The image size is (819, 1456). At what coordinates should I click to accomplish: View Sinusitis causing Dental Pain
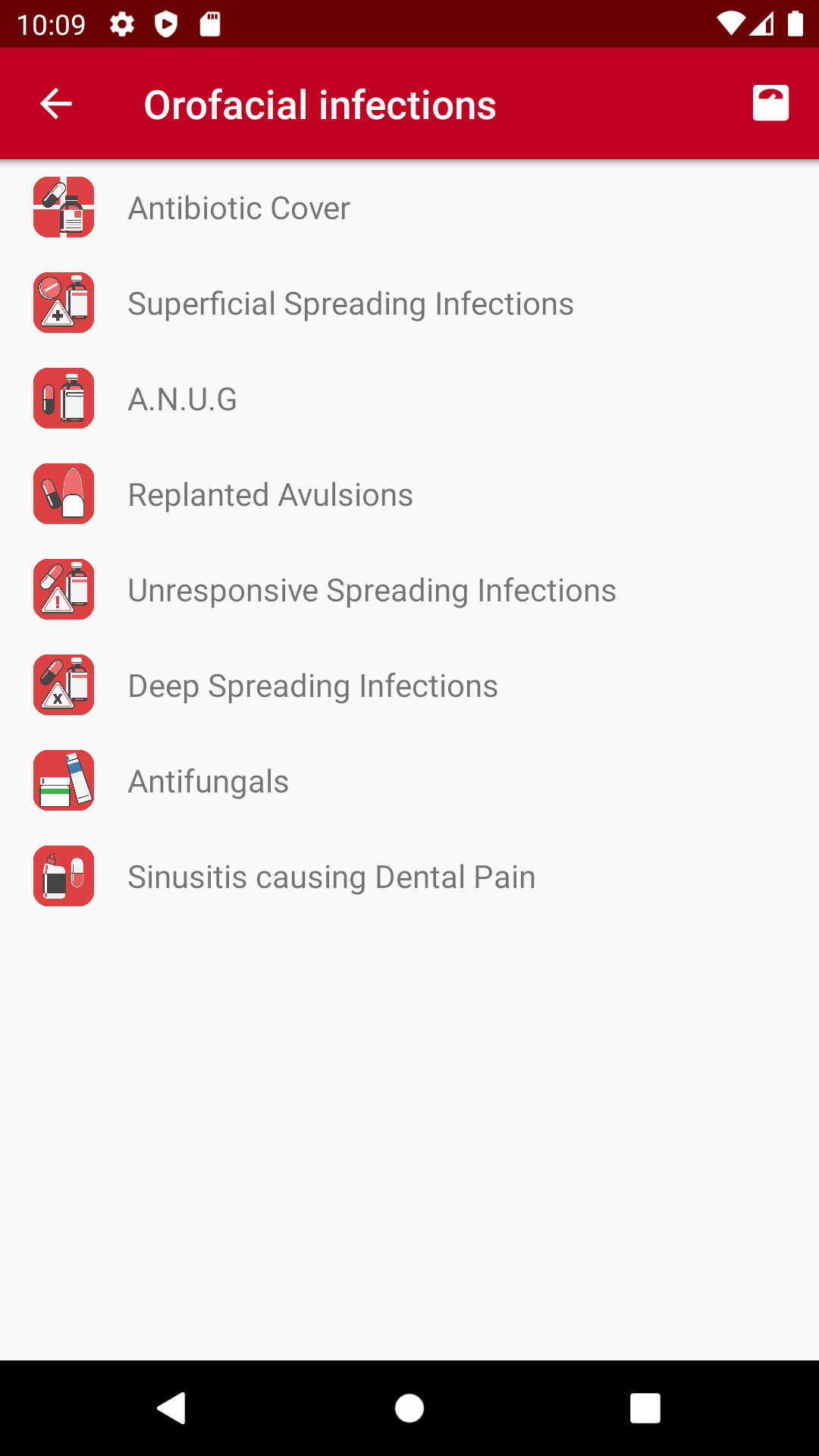409,877
